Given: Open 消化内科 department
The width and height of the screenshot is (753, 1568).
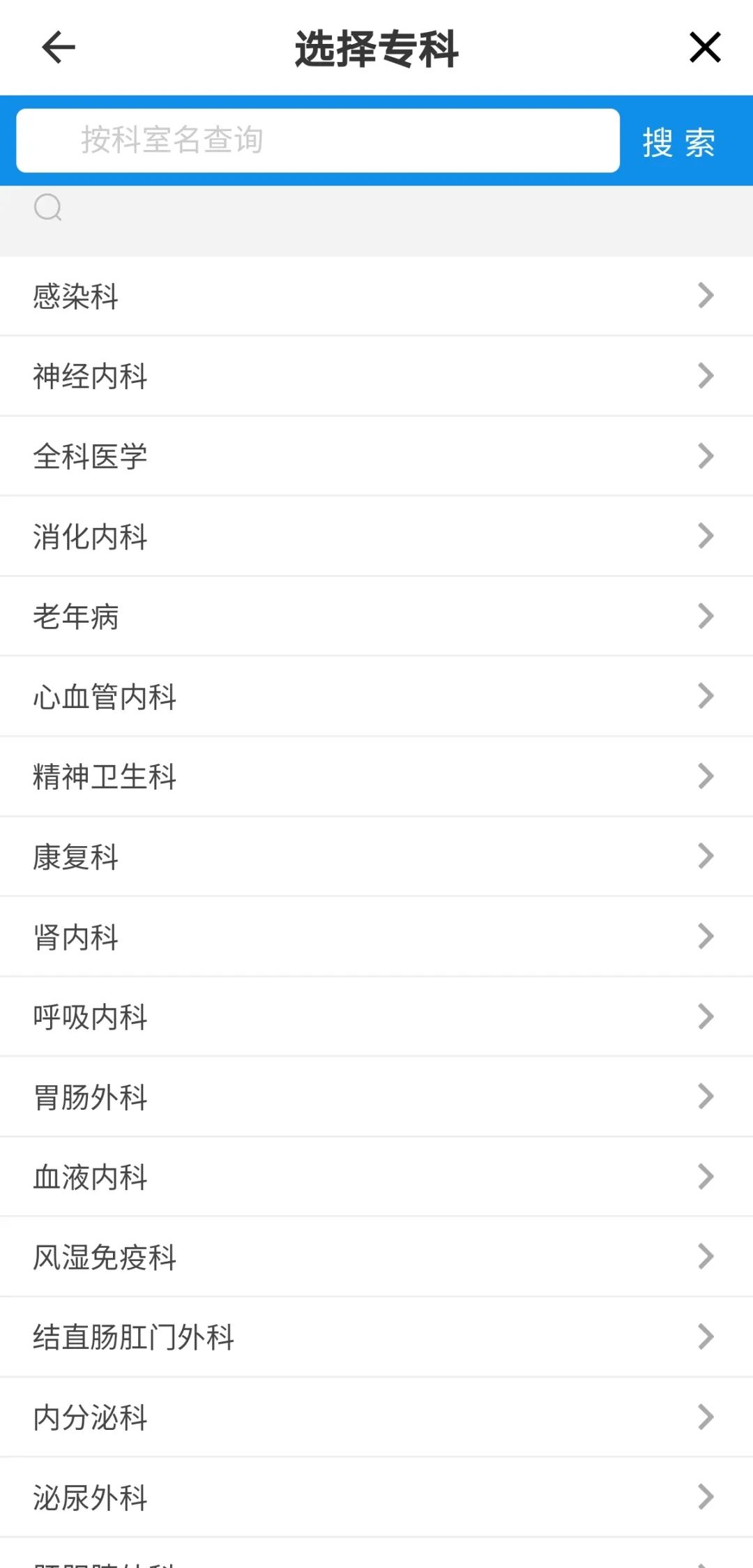Looking at the screenshot, I should (x=376, y=537).
